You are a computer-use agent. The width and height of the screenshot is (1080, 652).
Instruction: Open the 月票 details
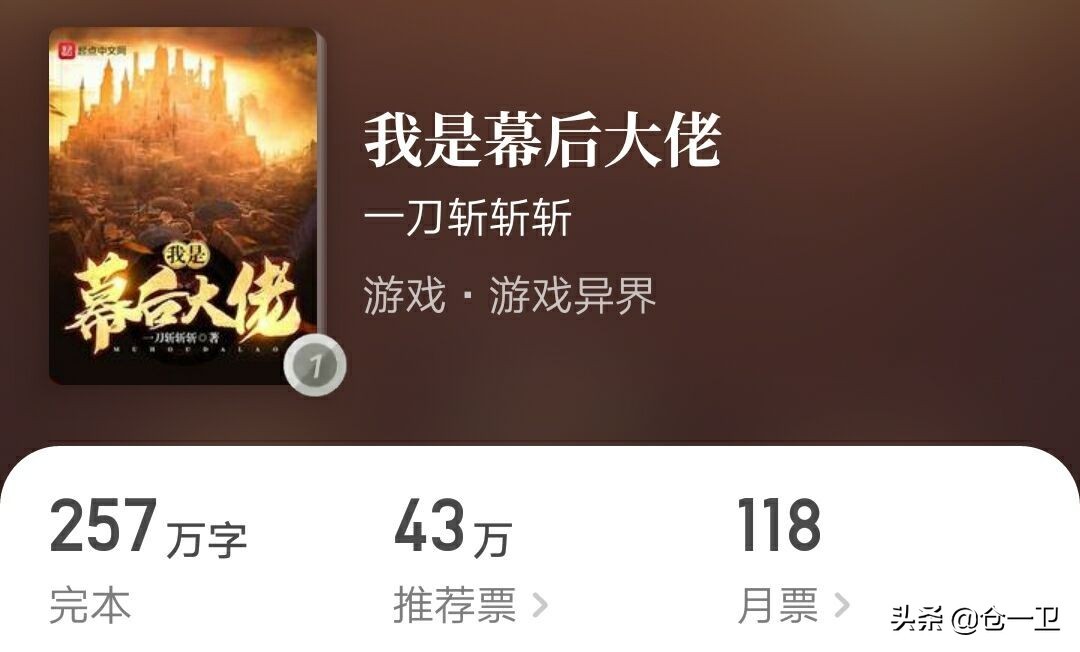click(793, 604)
